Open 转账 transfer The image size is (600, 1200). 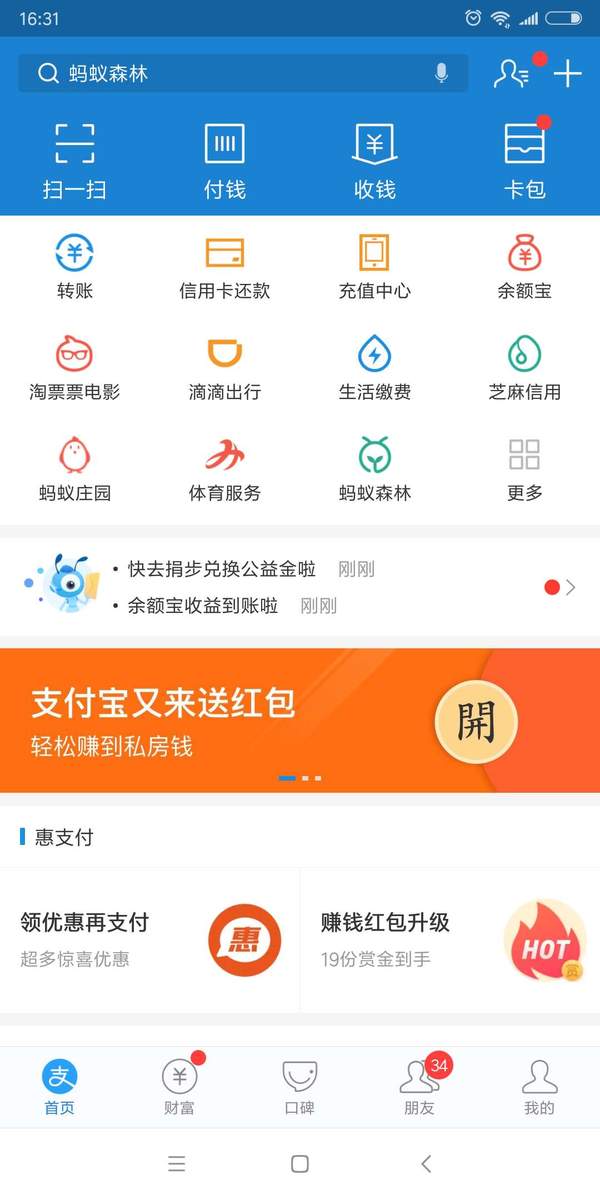pyautogui.click(x=75, y=266)
